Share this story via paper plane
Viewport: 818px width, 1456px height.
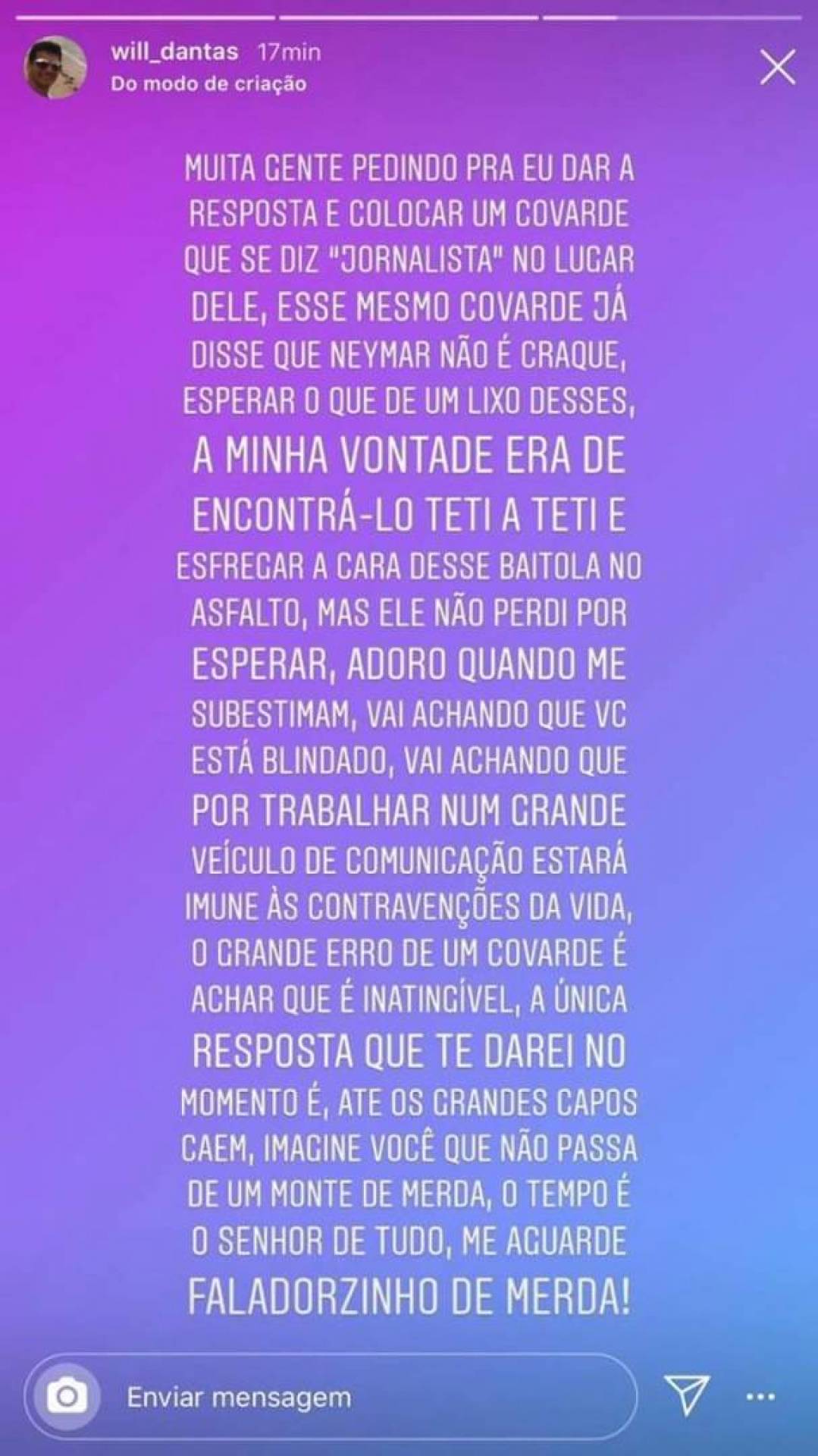[687, 1394]
